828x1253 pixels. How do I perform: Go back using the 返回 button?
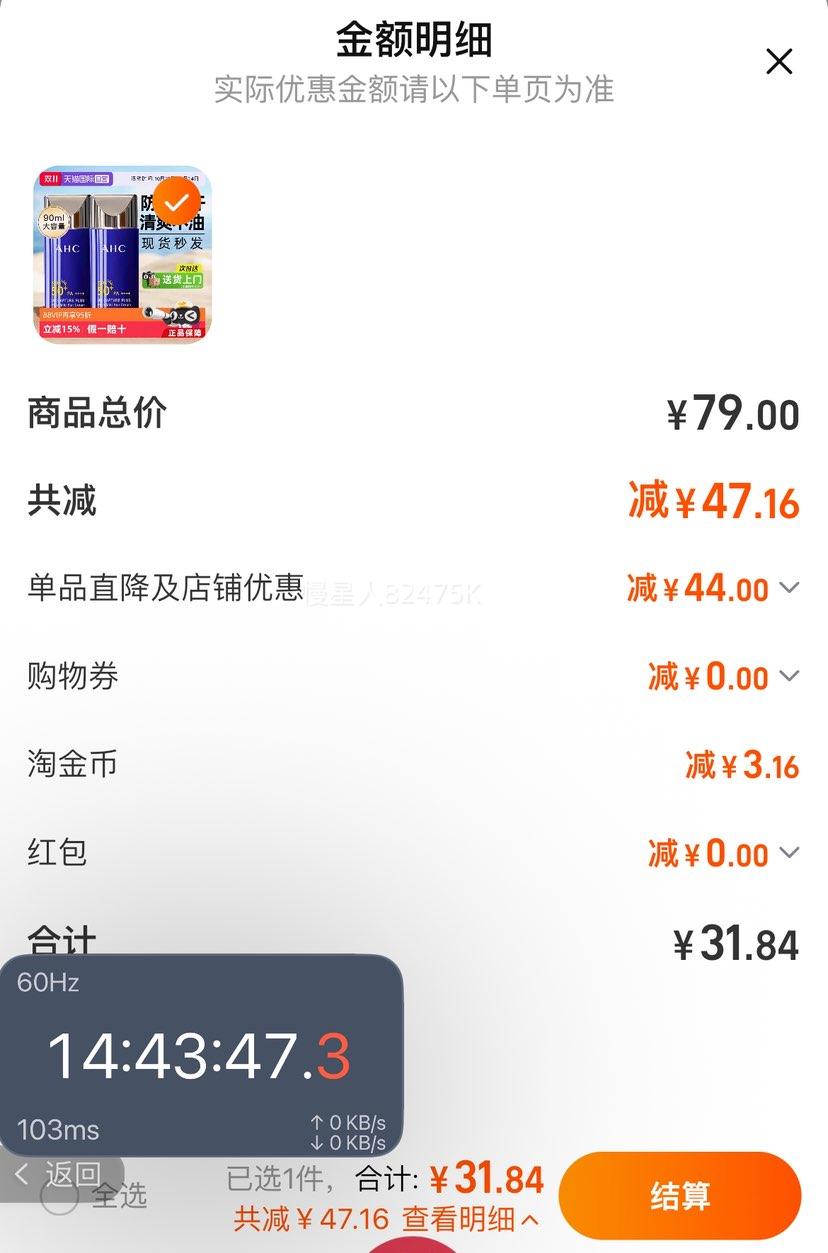[60, 1174]
